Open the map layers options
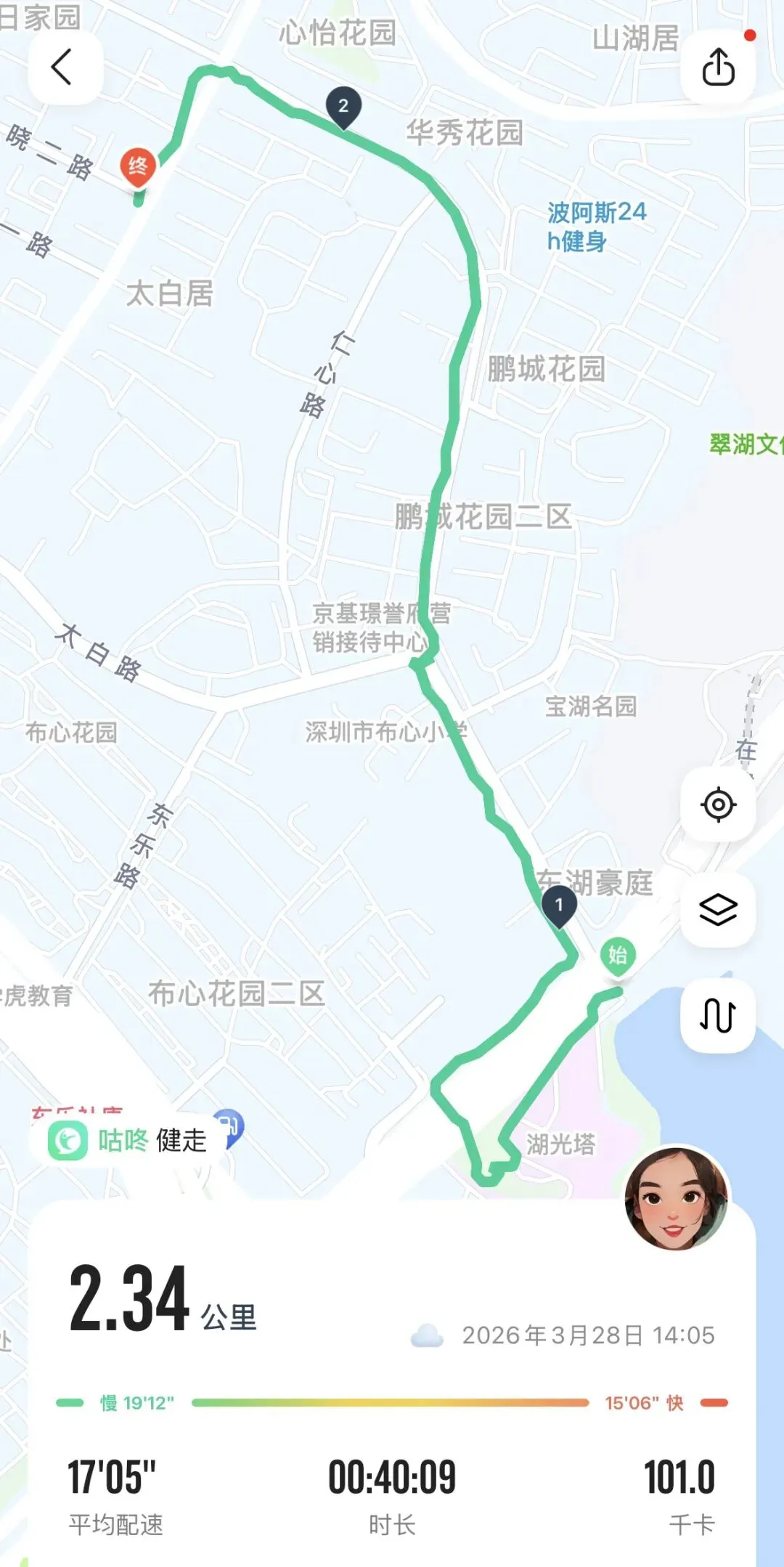This screenshot has width=784, height=1567. click(x=718, y=910)
